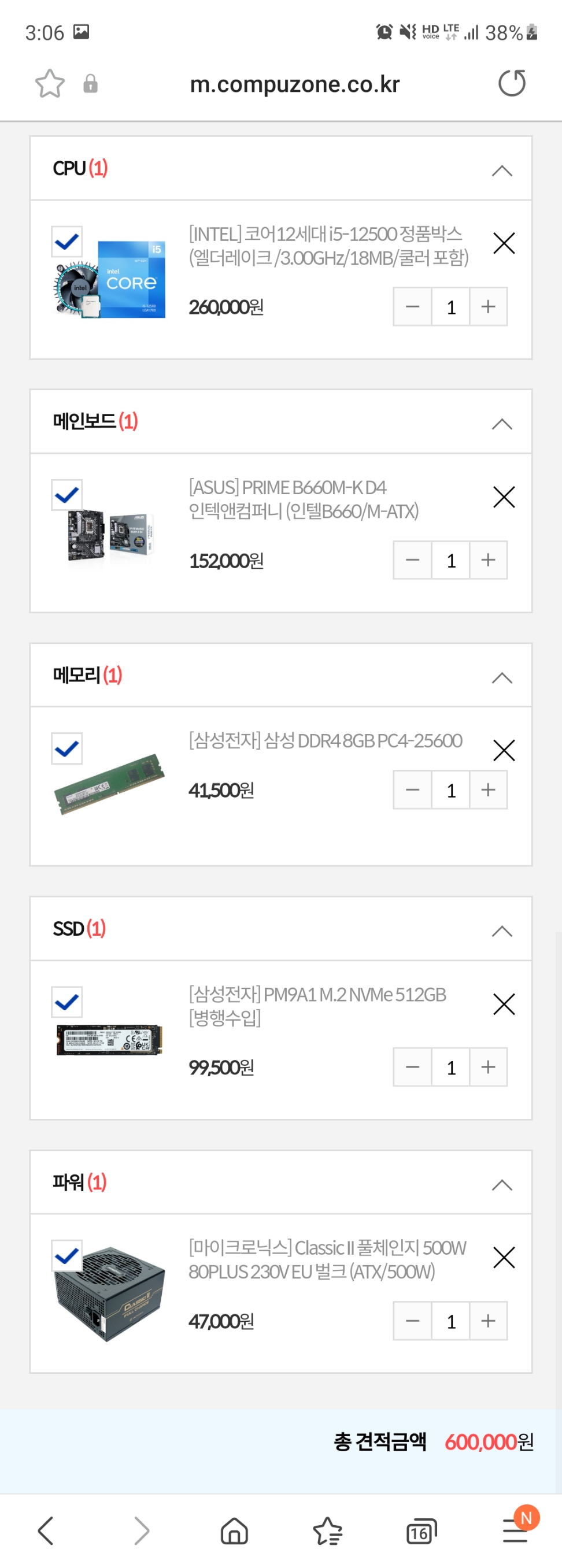Increase the Samsung DDR4 8GB quantity
The width and height of the screenshot is (562, 1568).
point(488,790)
